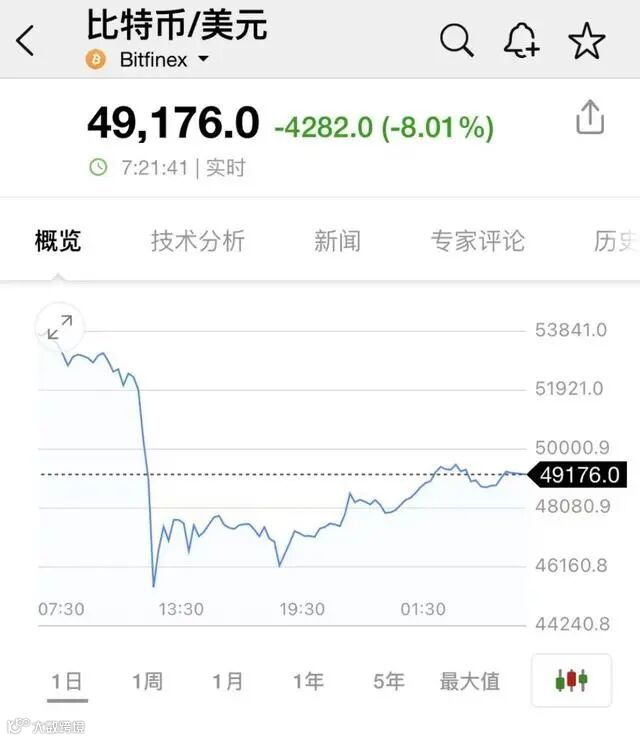
Task: Display the 1年 chart range
Action: click(308, 681)
